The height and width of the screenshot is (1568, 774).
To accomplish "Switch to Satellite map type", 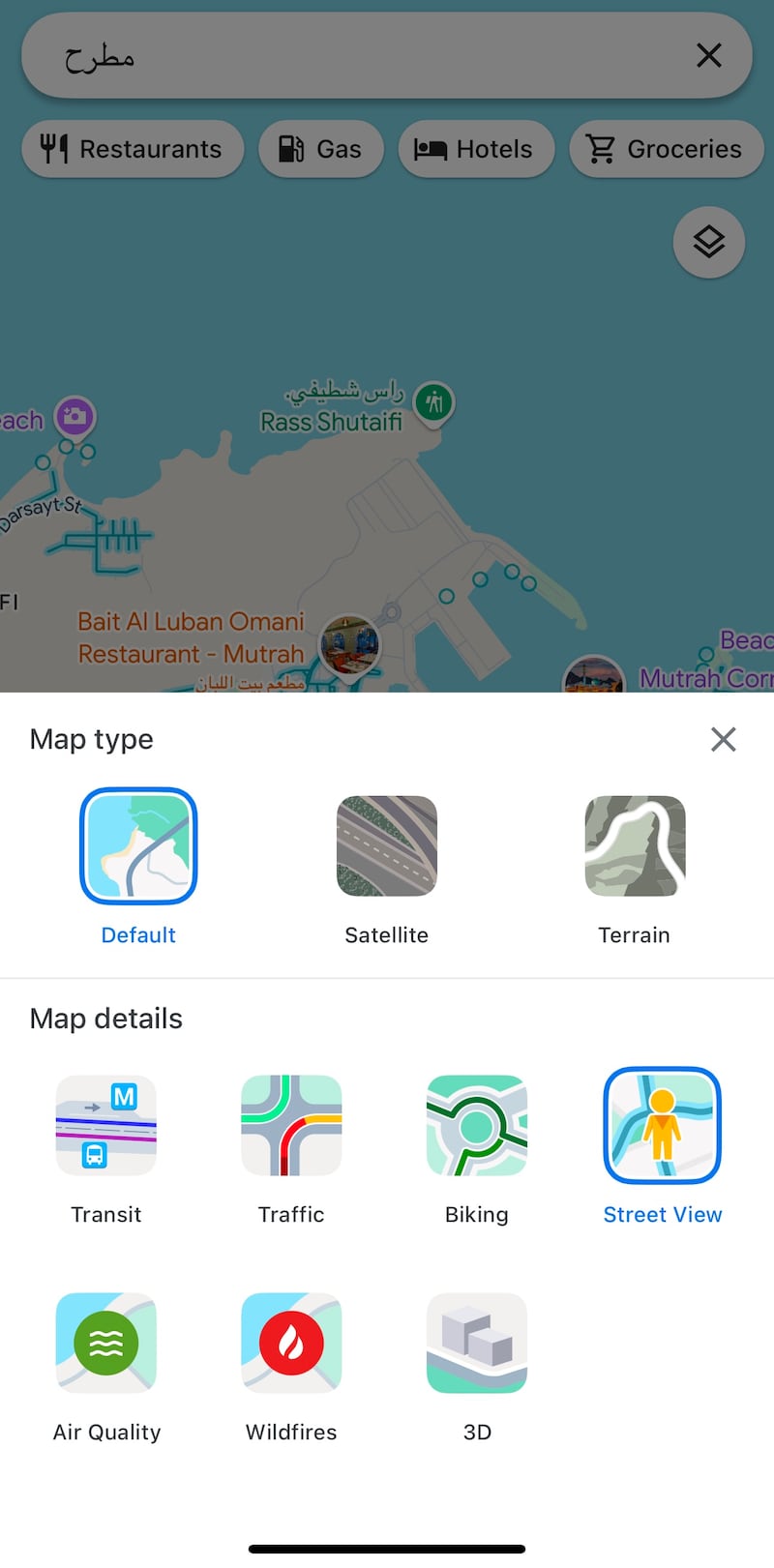I will [386, 846].
